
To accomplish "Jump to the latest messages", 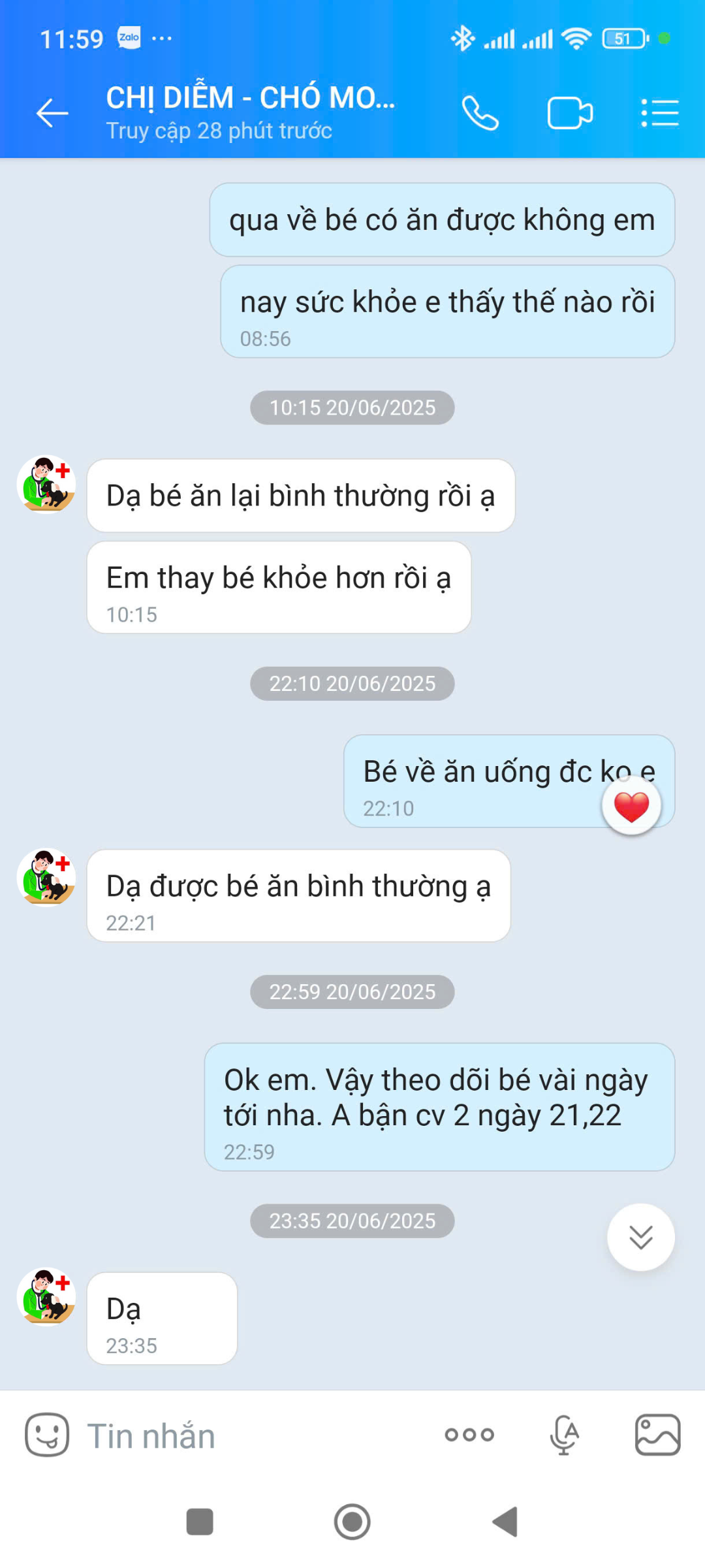I will [x=640, y=1237].
